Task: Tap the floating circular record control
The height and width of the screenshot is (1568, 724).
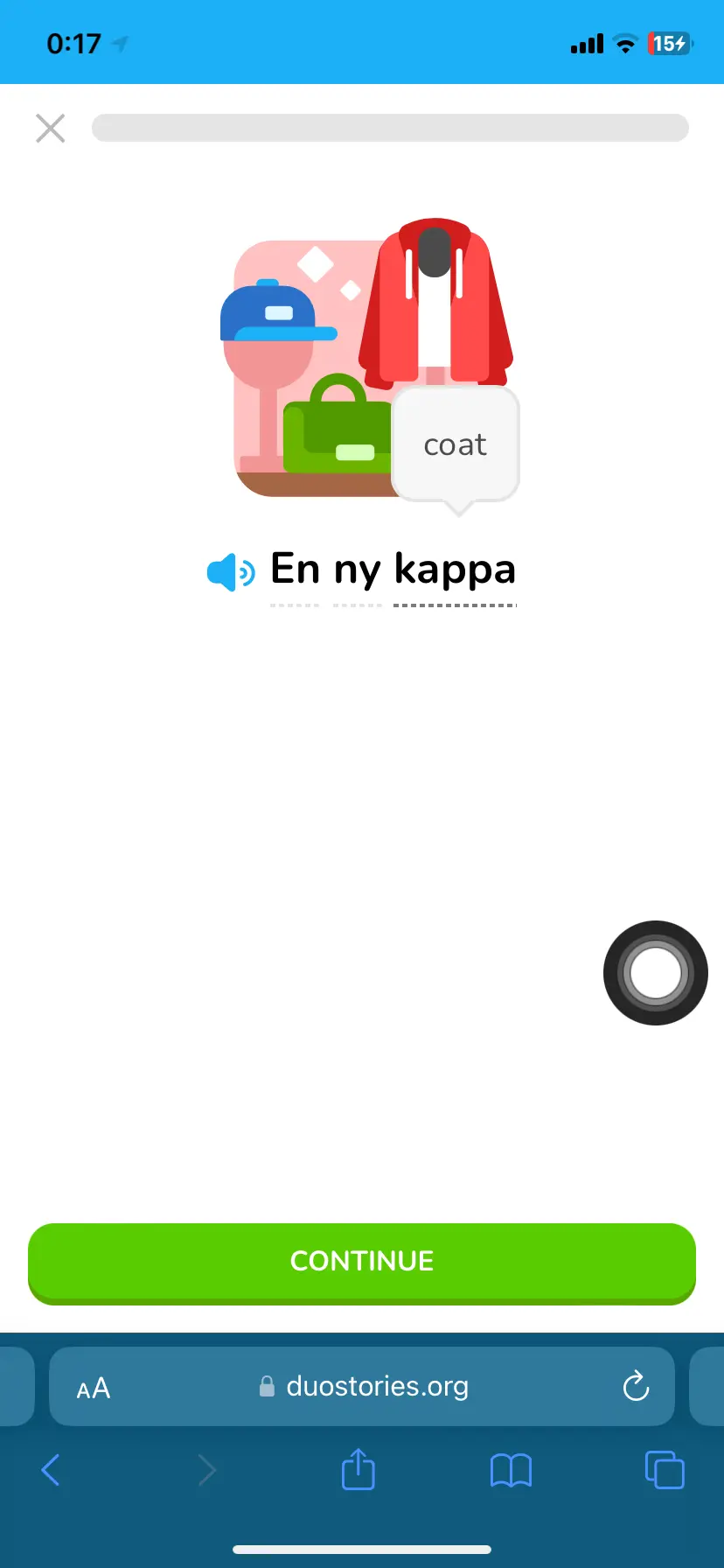Action: pos(654,972)
